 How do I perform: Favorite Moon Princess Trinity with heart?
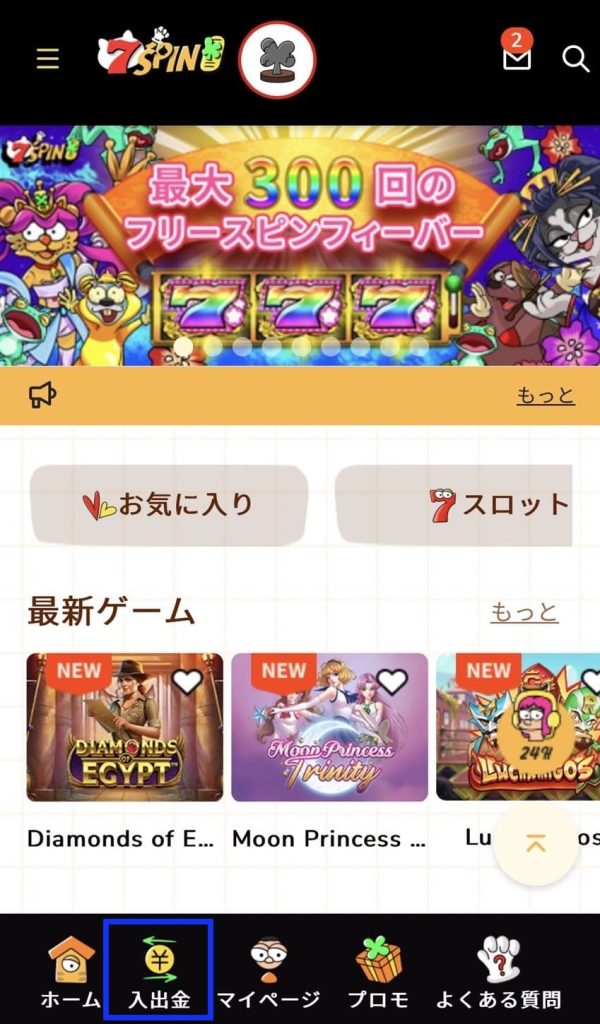[392, 682]
